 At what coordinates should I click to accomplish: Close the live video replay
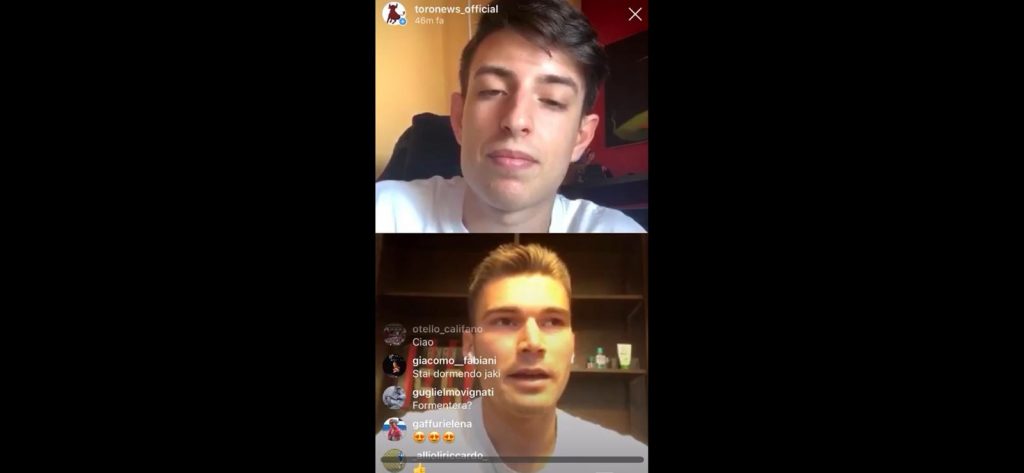(x=635, y=14)
